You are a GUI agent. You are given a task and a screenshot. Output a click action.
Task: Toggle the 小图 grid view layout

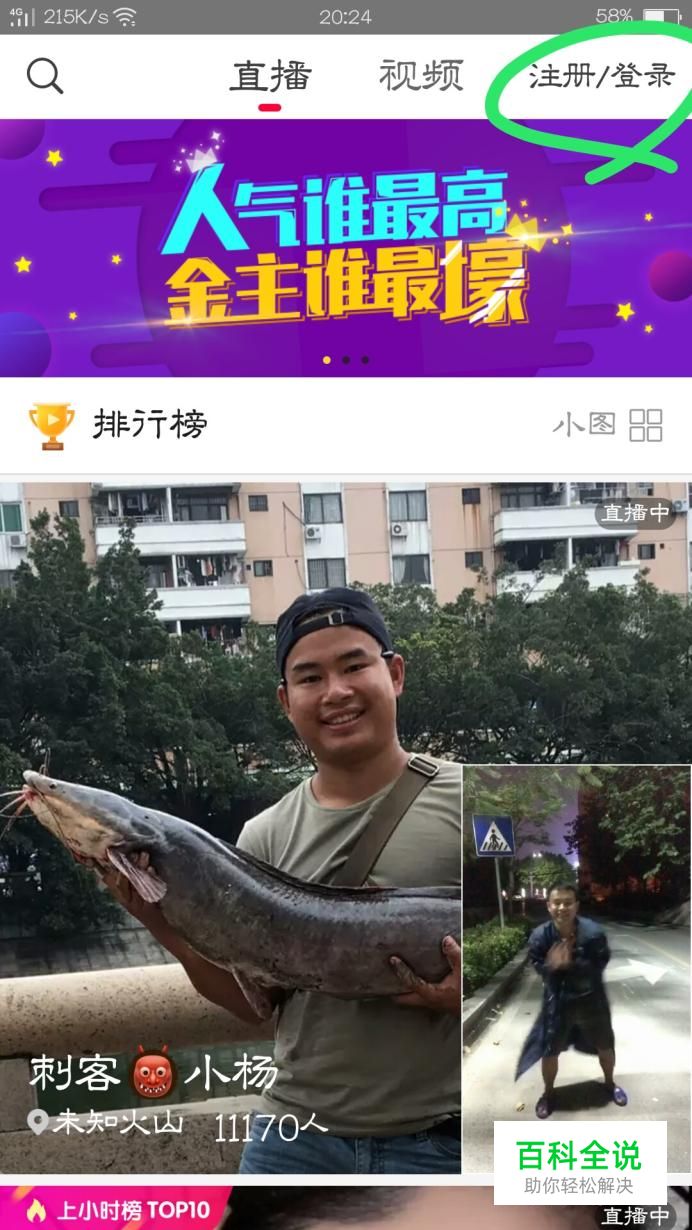[x=608, y=425]
